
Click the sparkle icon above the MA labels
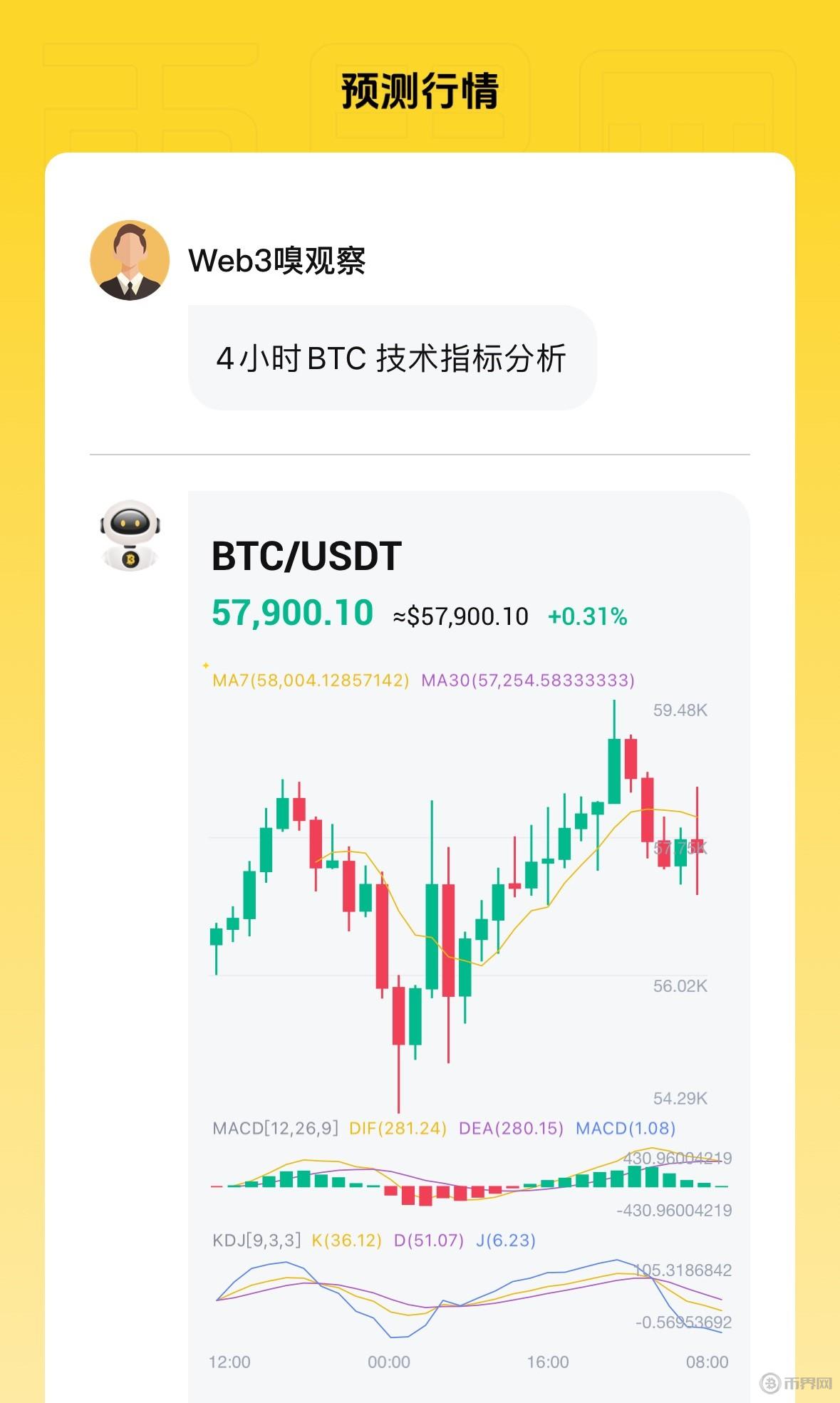[207, 664]
